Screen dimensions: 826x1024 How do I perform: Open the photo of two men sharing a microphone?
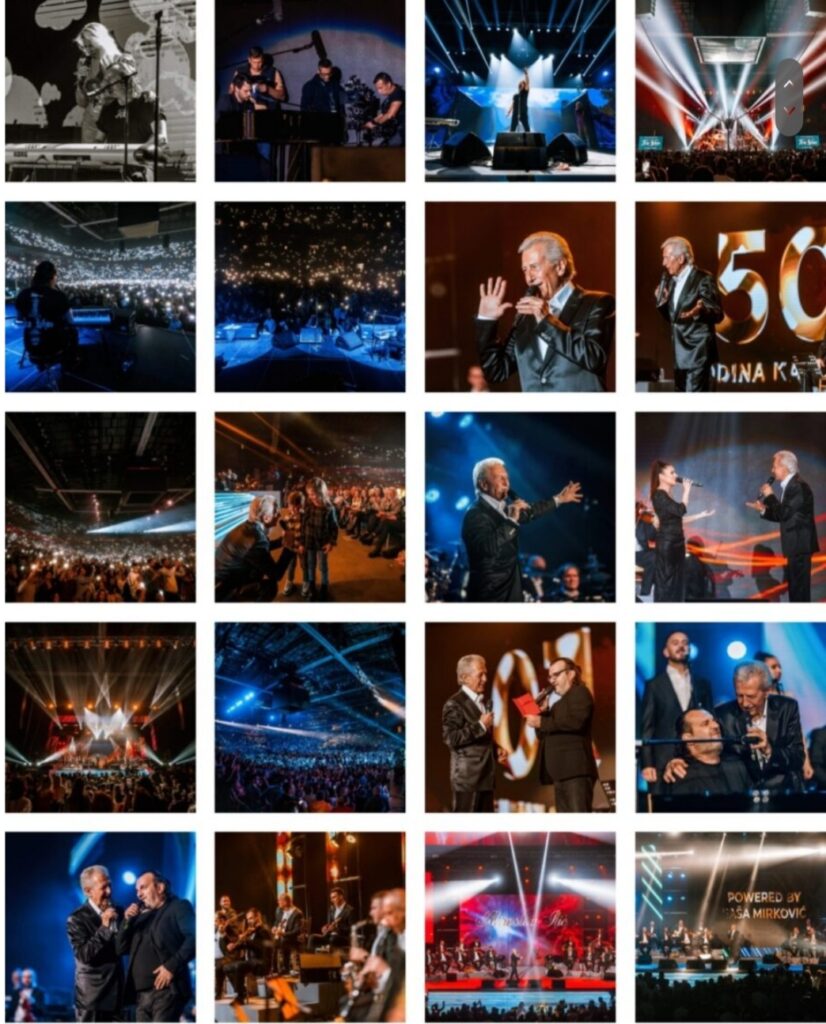(100, 927)
